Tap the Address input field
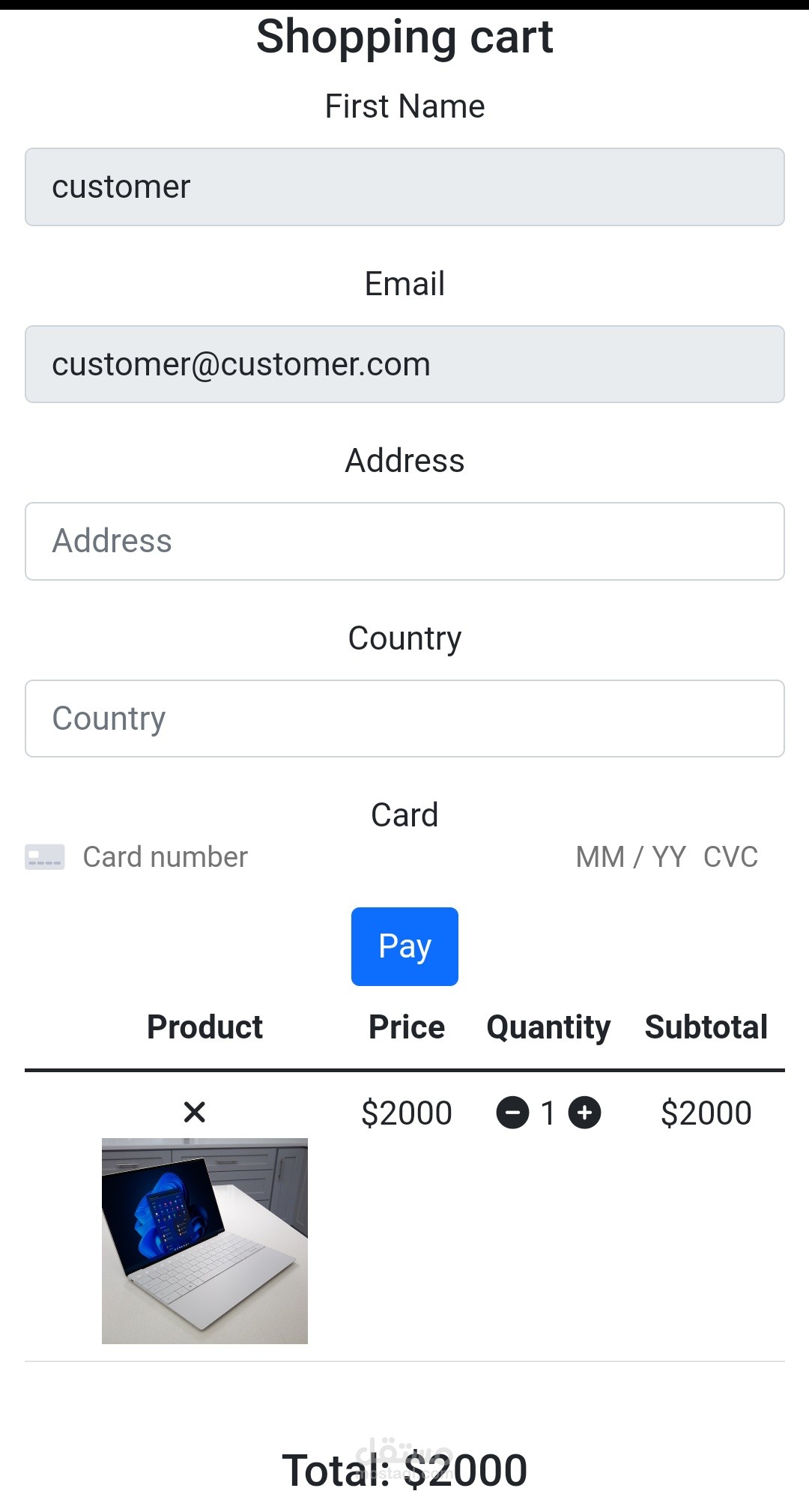The image size is (809, 1512). [x=404, y=541]
